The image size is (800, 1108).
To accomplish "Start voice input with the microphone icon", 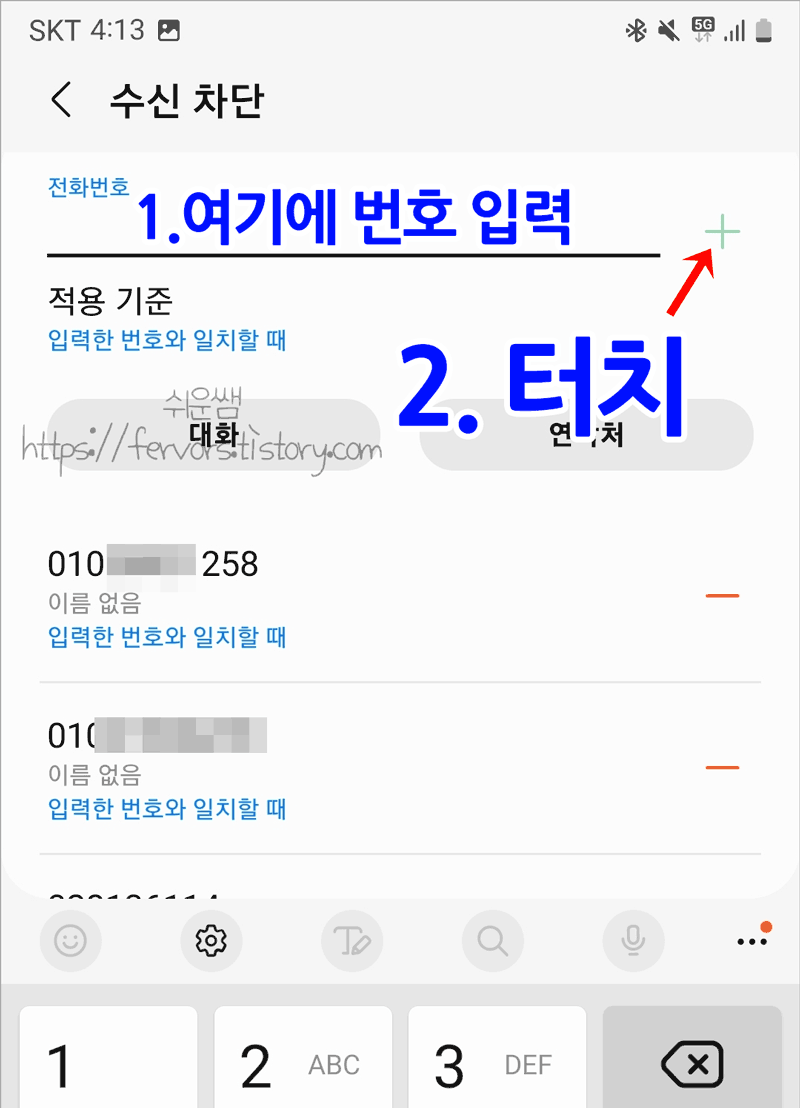I will (x=632, y=941).
